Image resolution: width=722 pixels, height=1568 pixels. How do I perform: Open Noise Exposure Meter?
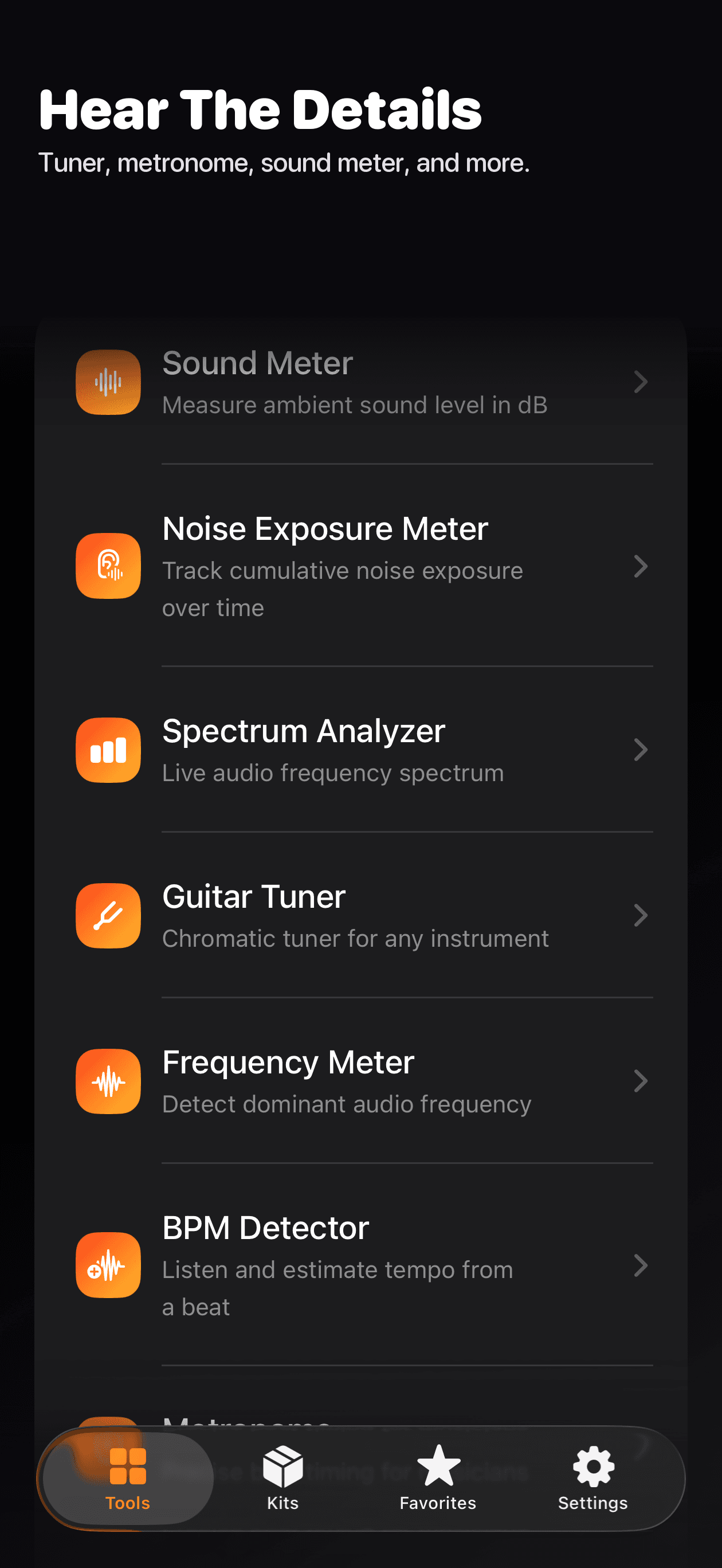(362, 566)
